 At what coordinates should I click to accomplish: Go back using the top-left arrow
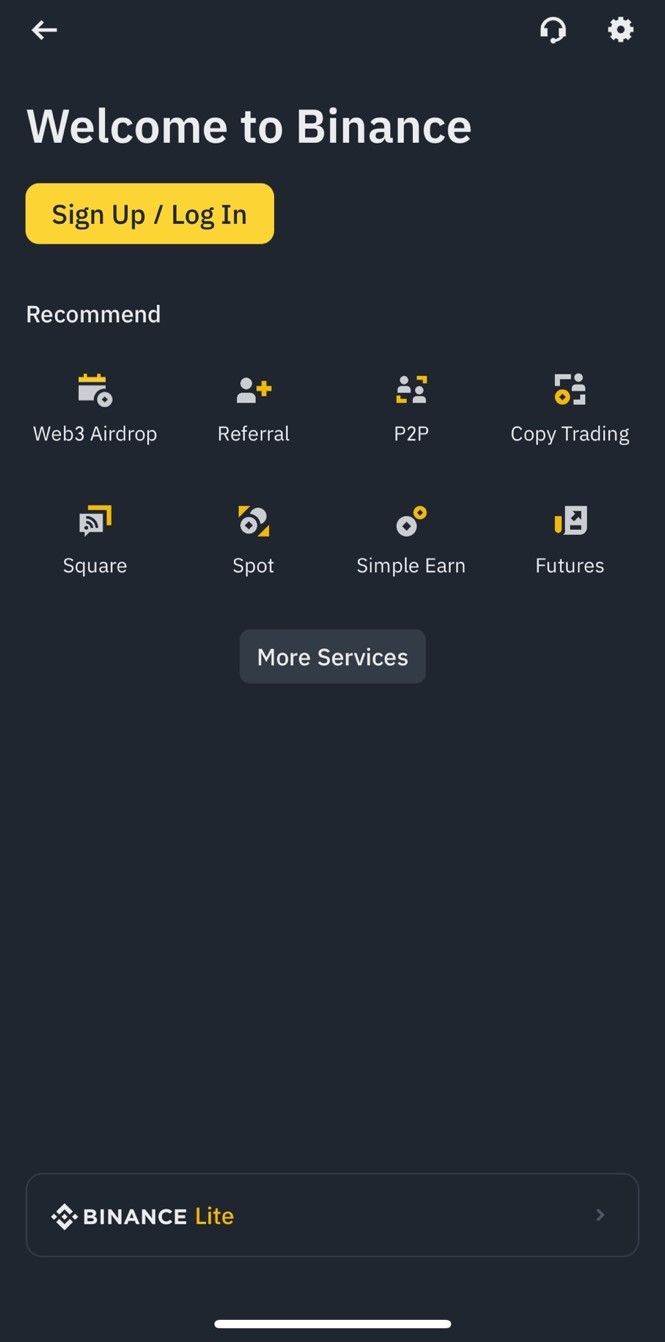pyautogui.click(x=44, y=30)
